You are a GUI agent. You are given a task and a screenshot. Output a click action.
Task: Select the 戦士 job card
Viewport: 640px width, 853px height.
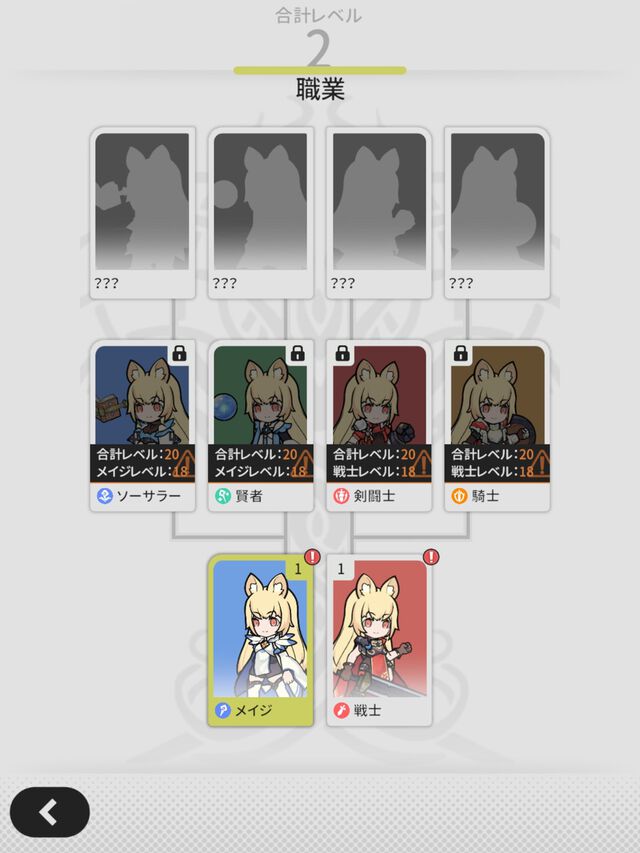pyautogui.click(x=379, y=640)
